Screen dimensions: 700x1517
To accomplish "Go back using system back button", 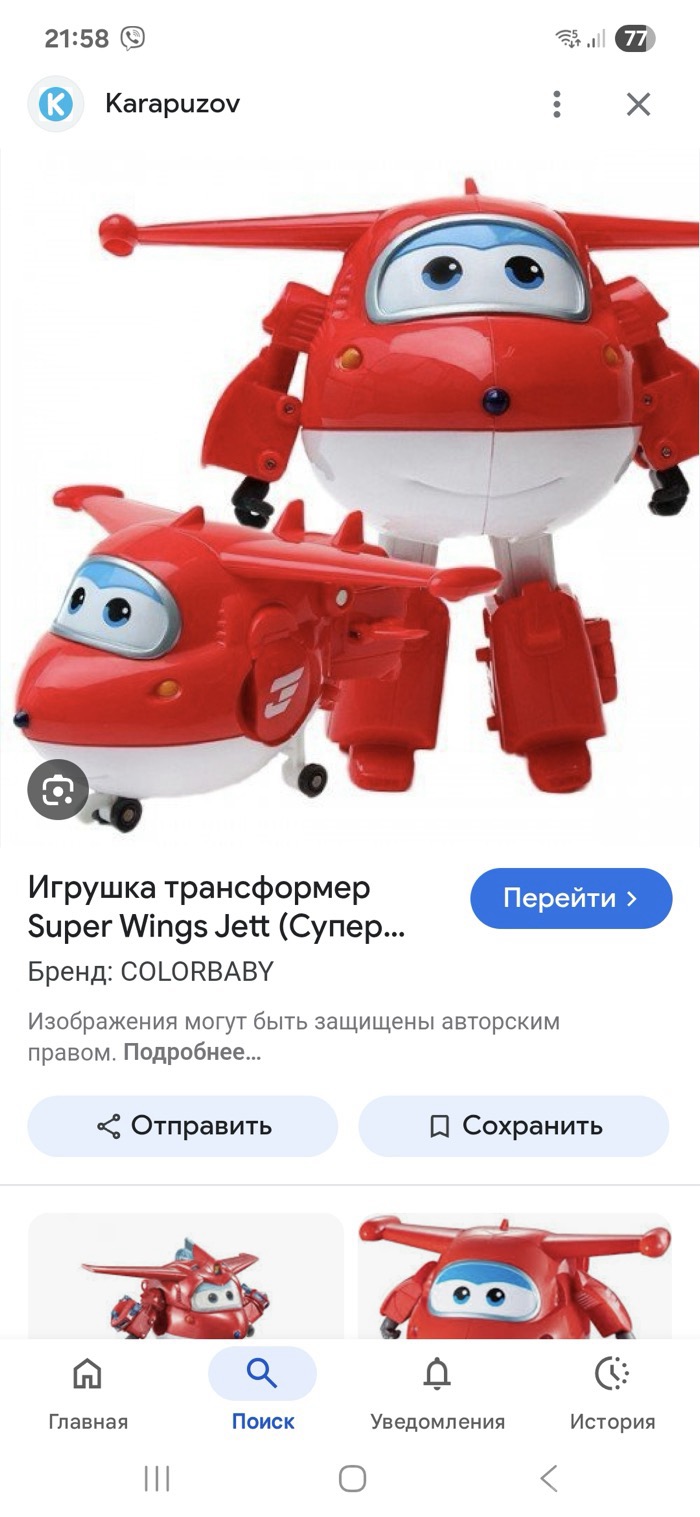I will click(548, 1478).
